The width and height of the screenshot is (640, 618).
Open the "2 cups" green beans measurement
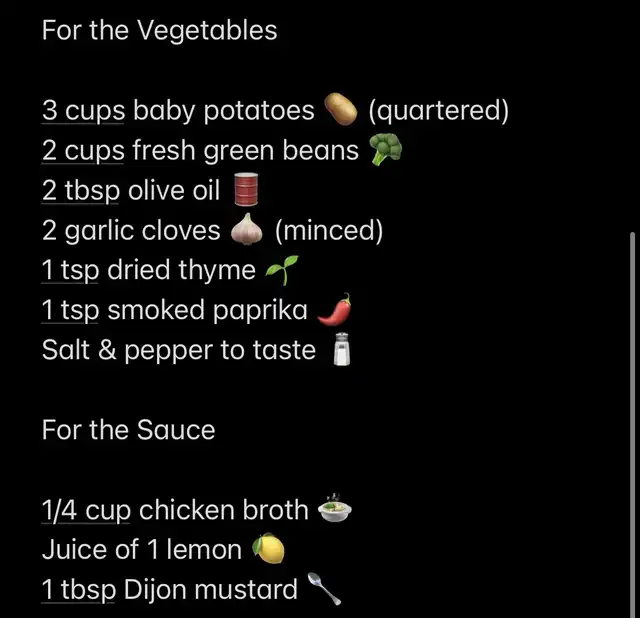[x=83, y=151]
